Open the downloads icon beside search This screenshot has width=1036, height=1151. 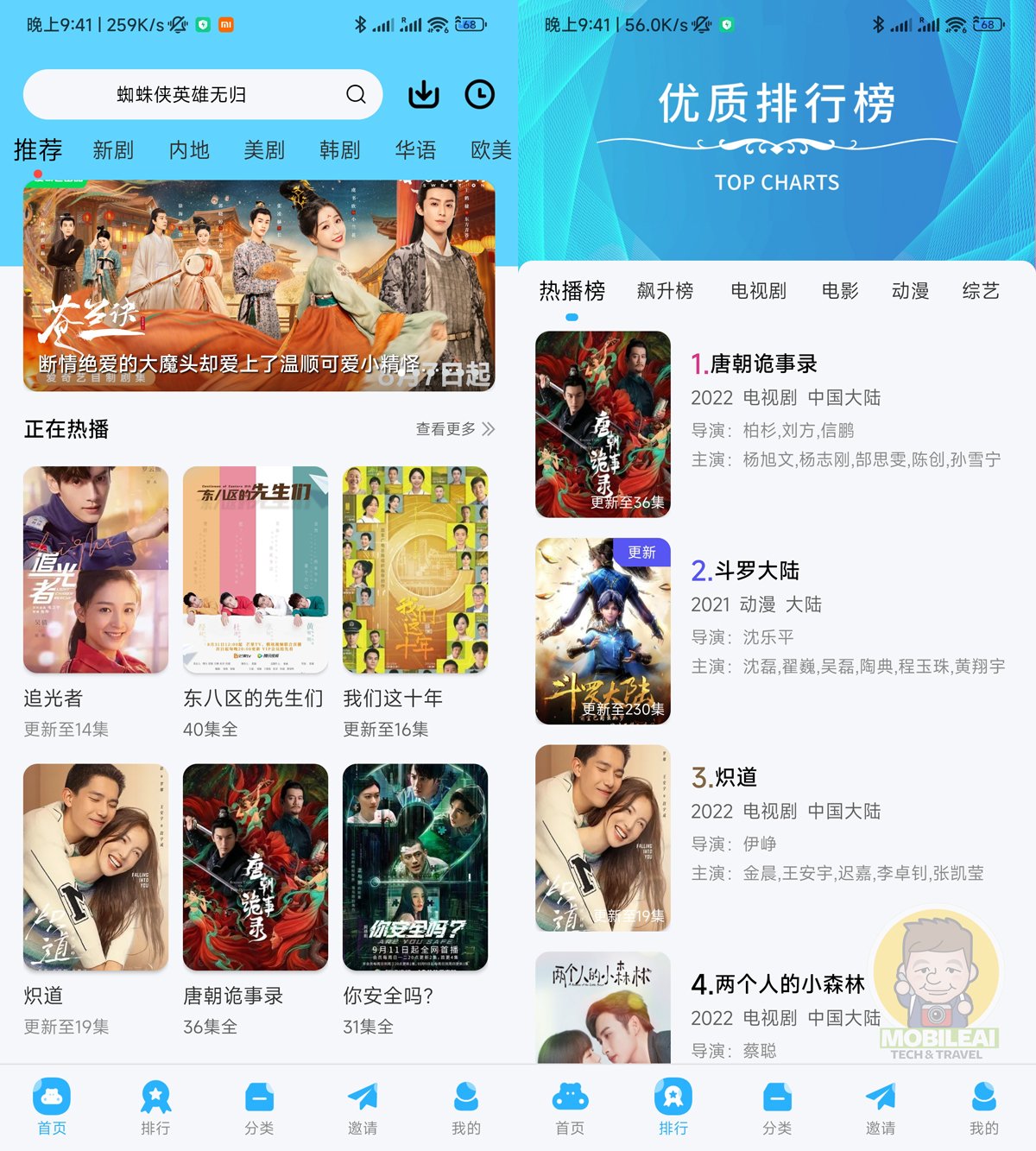click(x=423, y=94)
